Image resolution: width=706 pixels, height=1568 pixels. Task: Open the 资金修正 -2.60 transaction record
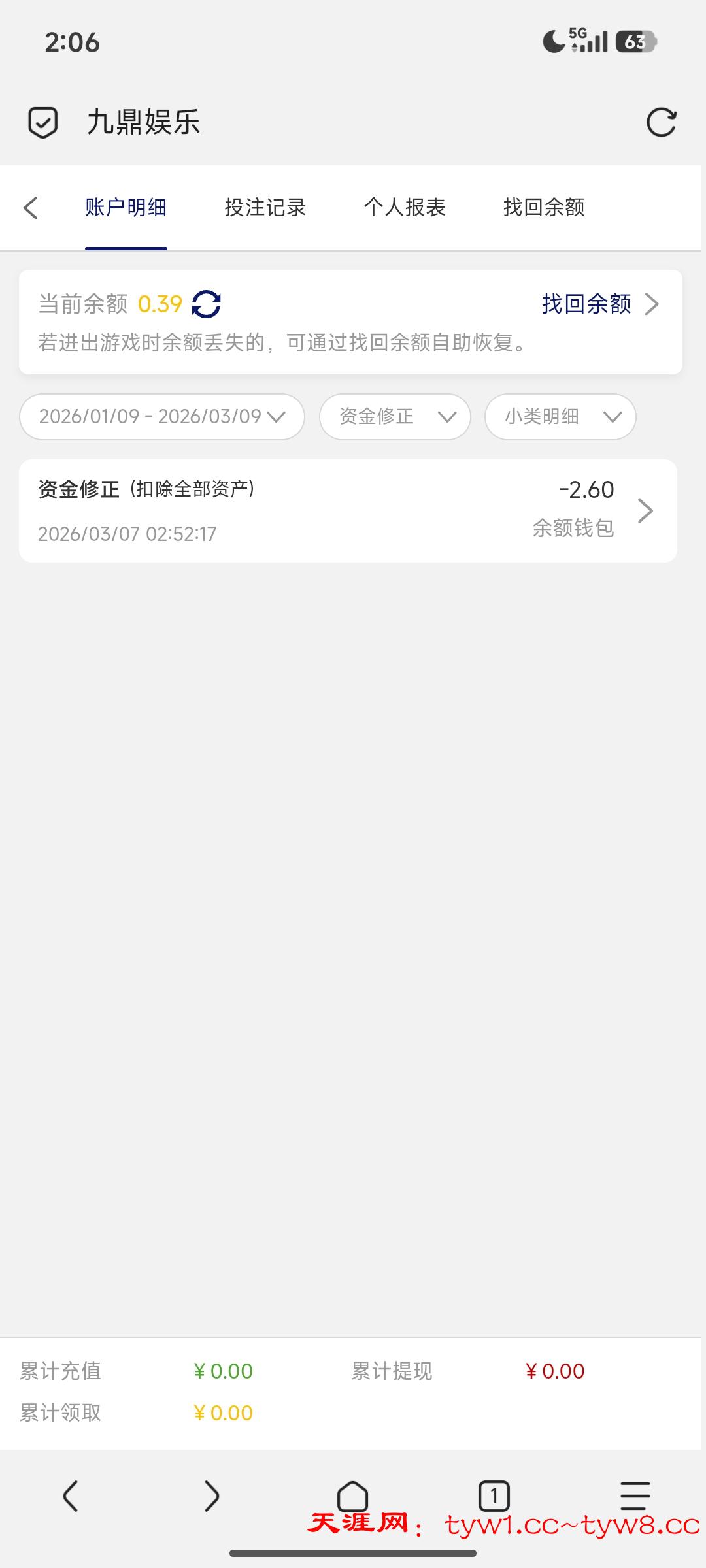click(348, 511)
